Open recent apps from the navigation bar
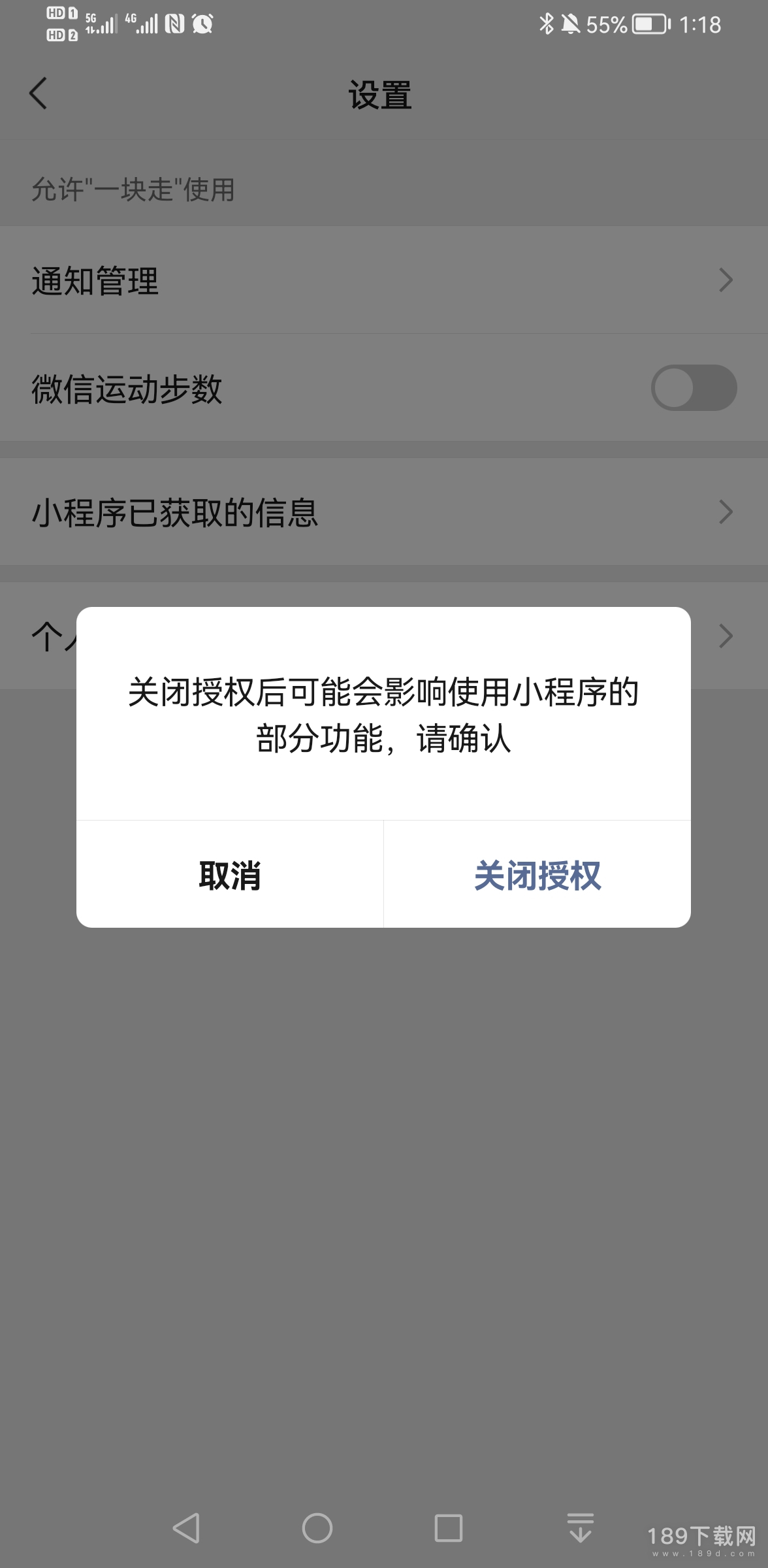 [449, 1528]
